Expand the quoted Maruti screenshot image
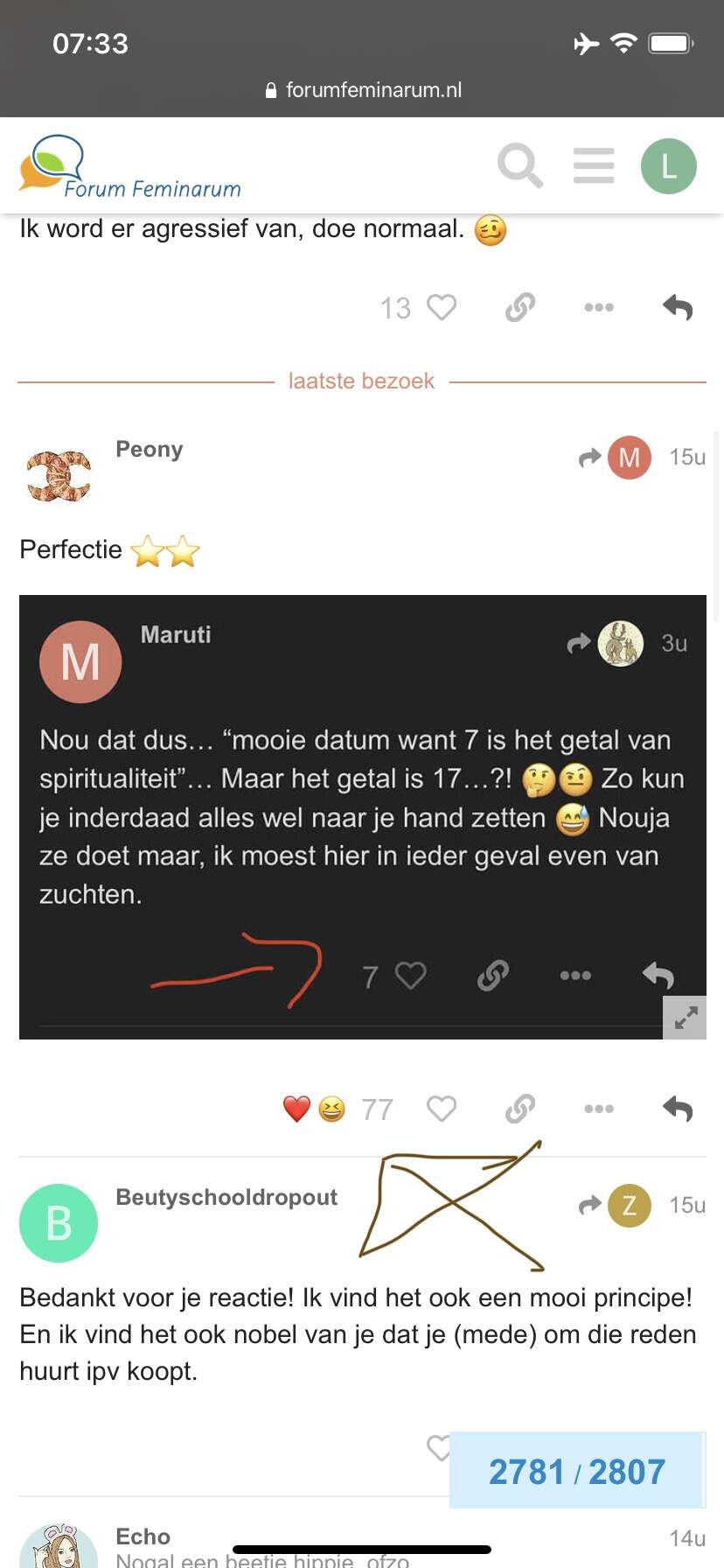The height and width of the screenshot is (1568, 724). point(685,1018)
